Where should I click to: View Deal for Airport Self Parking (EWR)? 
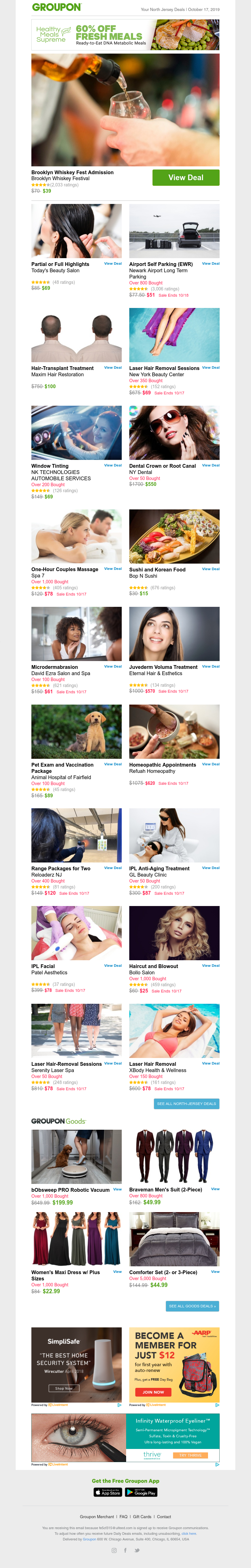tap(211, 263)
